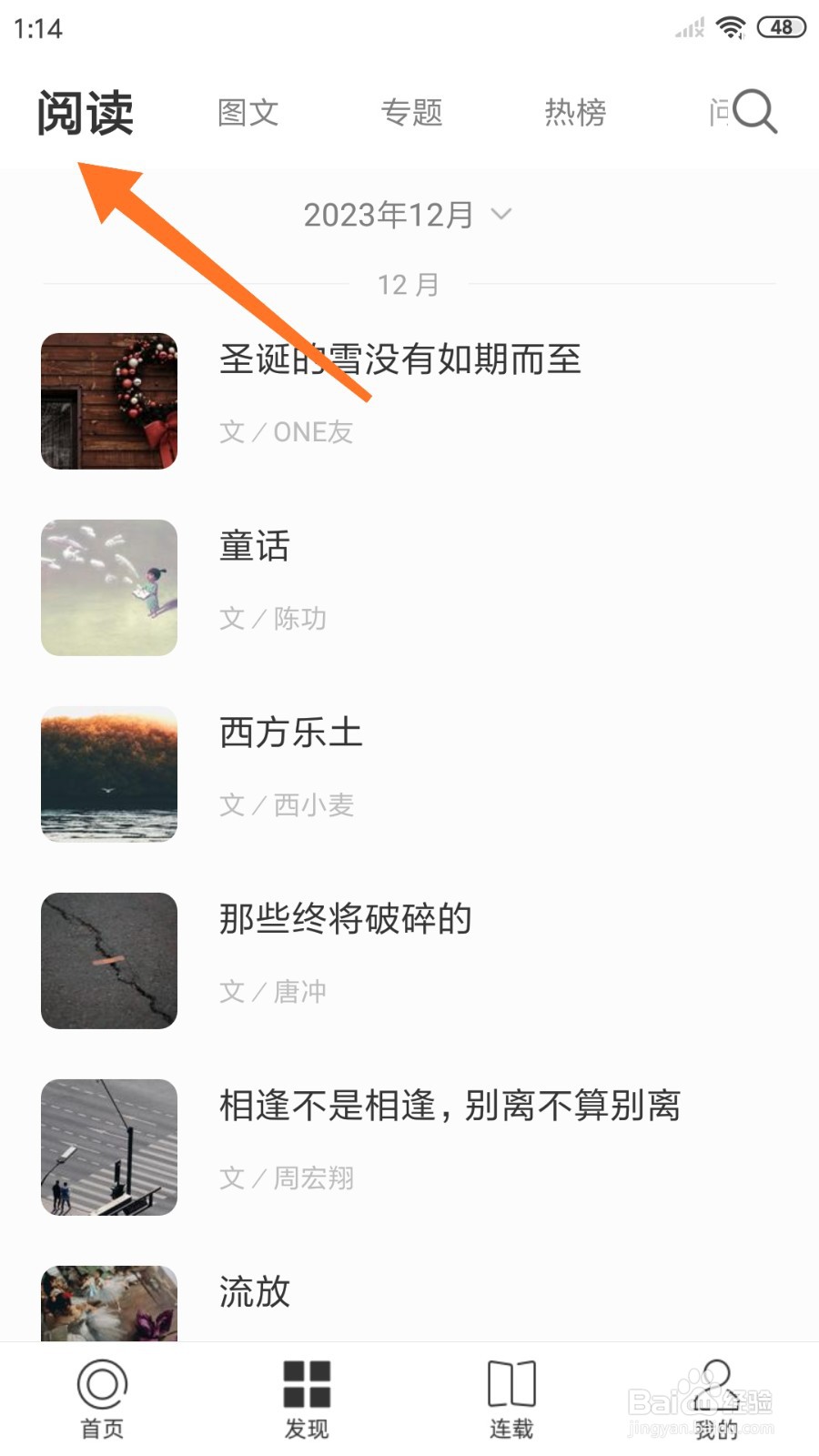
Task: Go to the 连载 tab
Action: [511, 1400]
